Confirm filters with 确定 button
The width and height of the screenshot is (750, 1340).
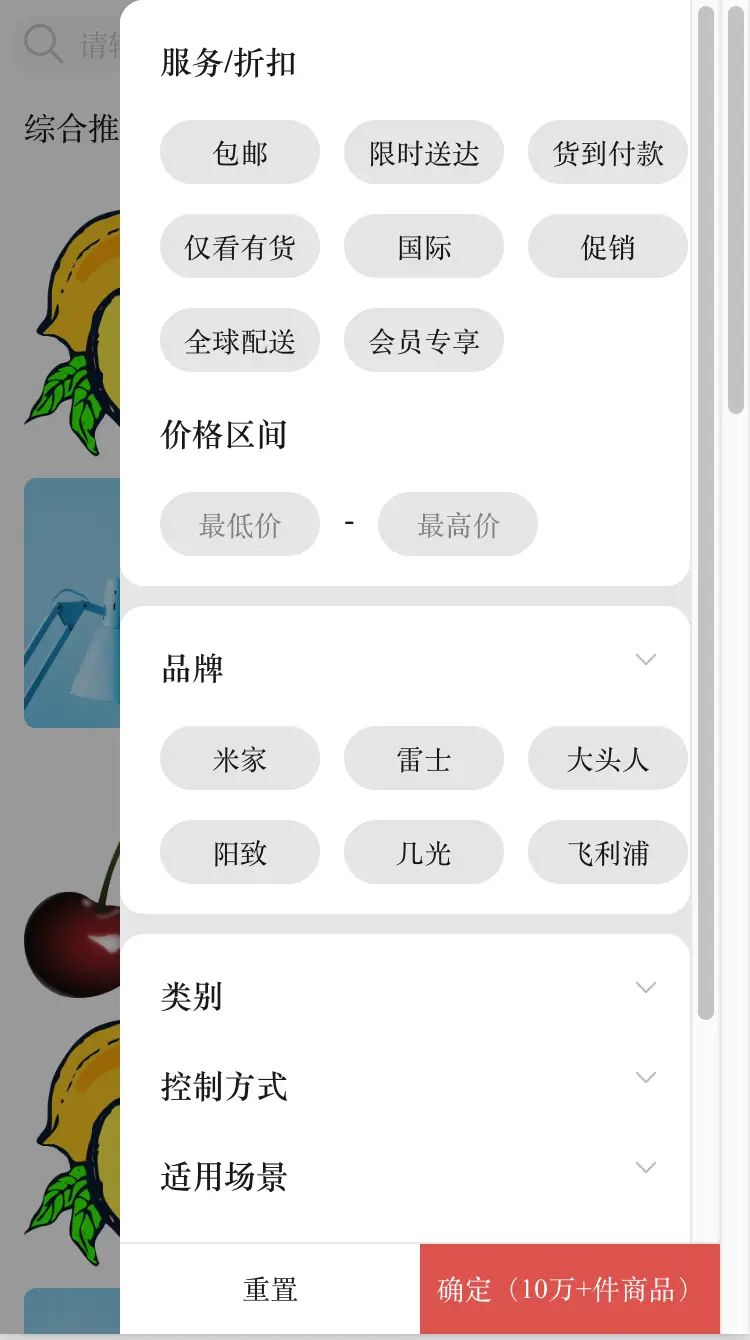click(569, 1289)
